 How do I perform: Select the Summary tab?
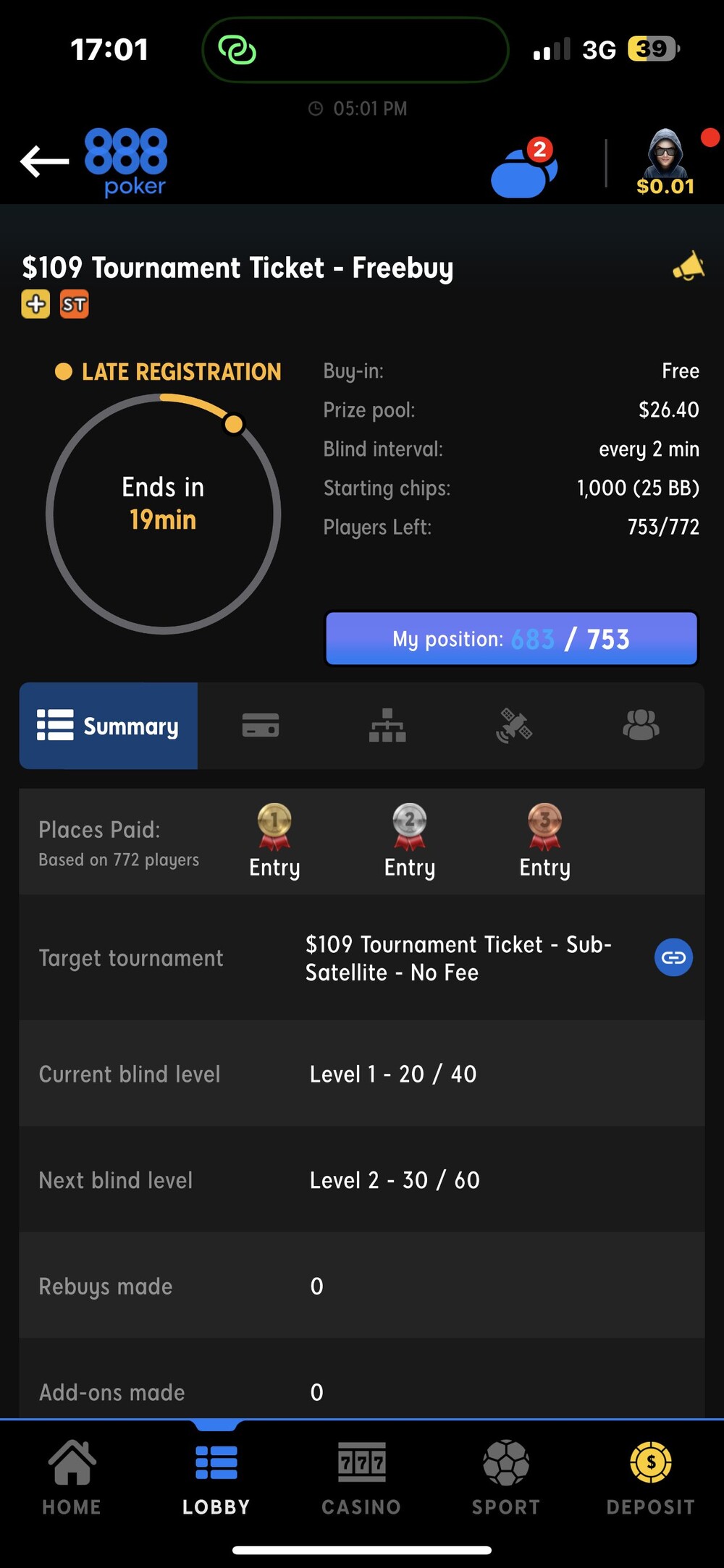tap(109, 726)
